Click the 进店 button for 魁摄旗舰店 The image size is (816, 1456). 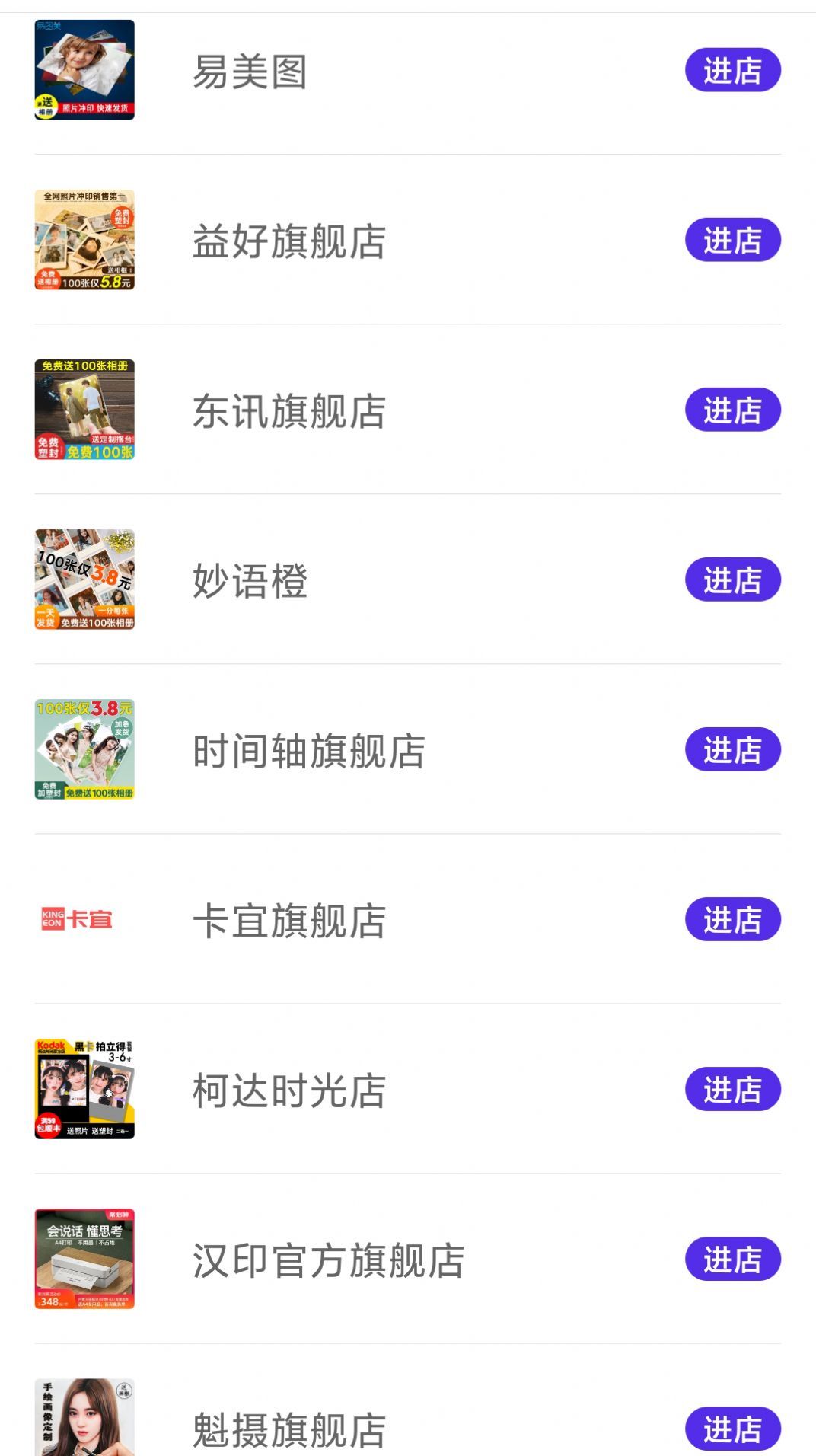click(x=732, y=1426)
